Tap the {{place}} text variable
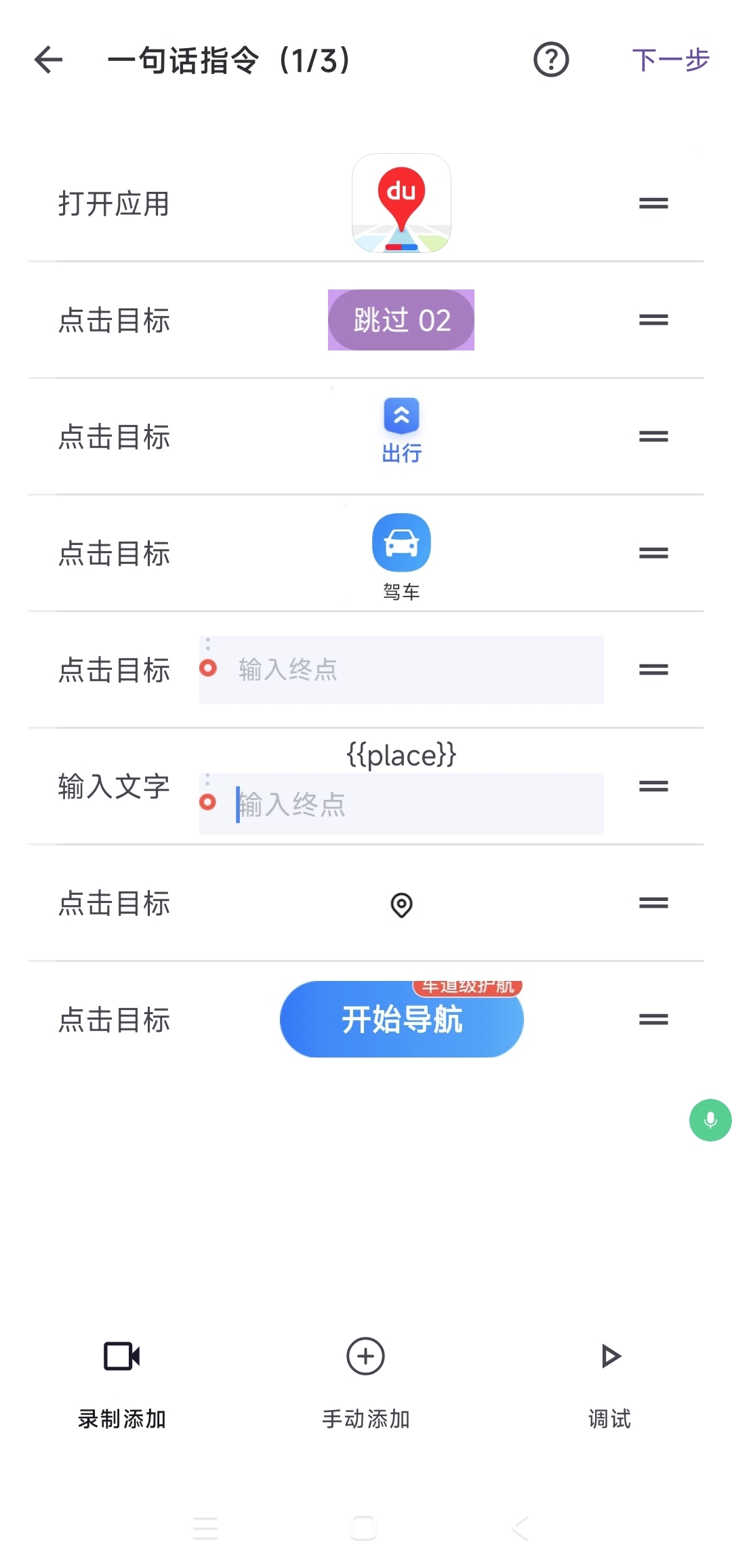 [401, 755]
